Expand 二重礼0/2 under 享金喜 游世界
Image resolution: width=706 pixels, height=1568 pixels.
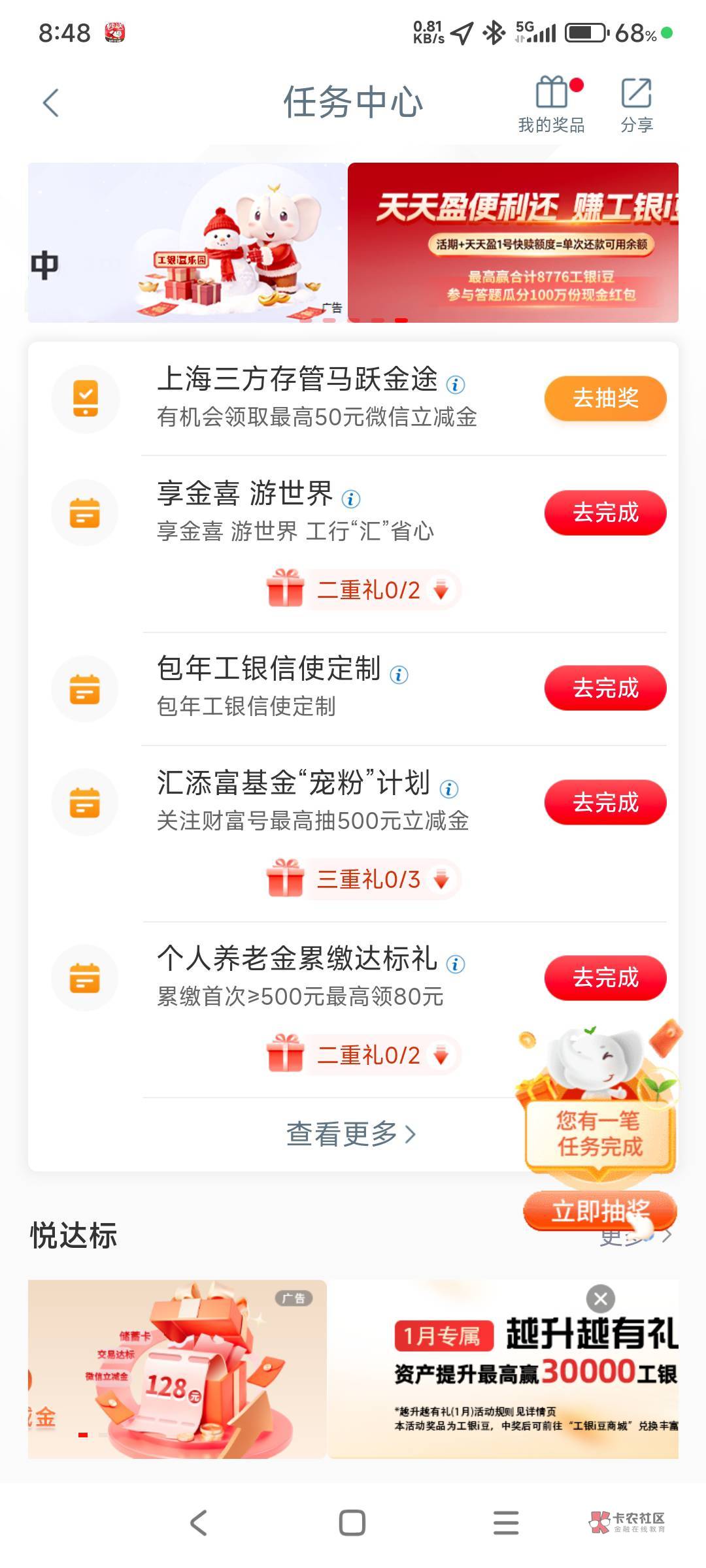[363, 590]
